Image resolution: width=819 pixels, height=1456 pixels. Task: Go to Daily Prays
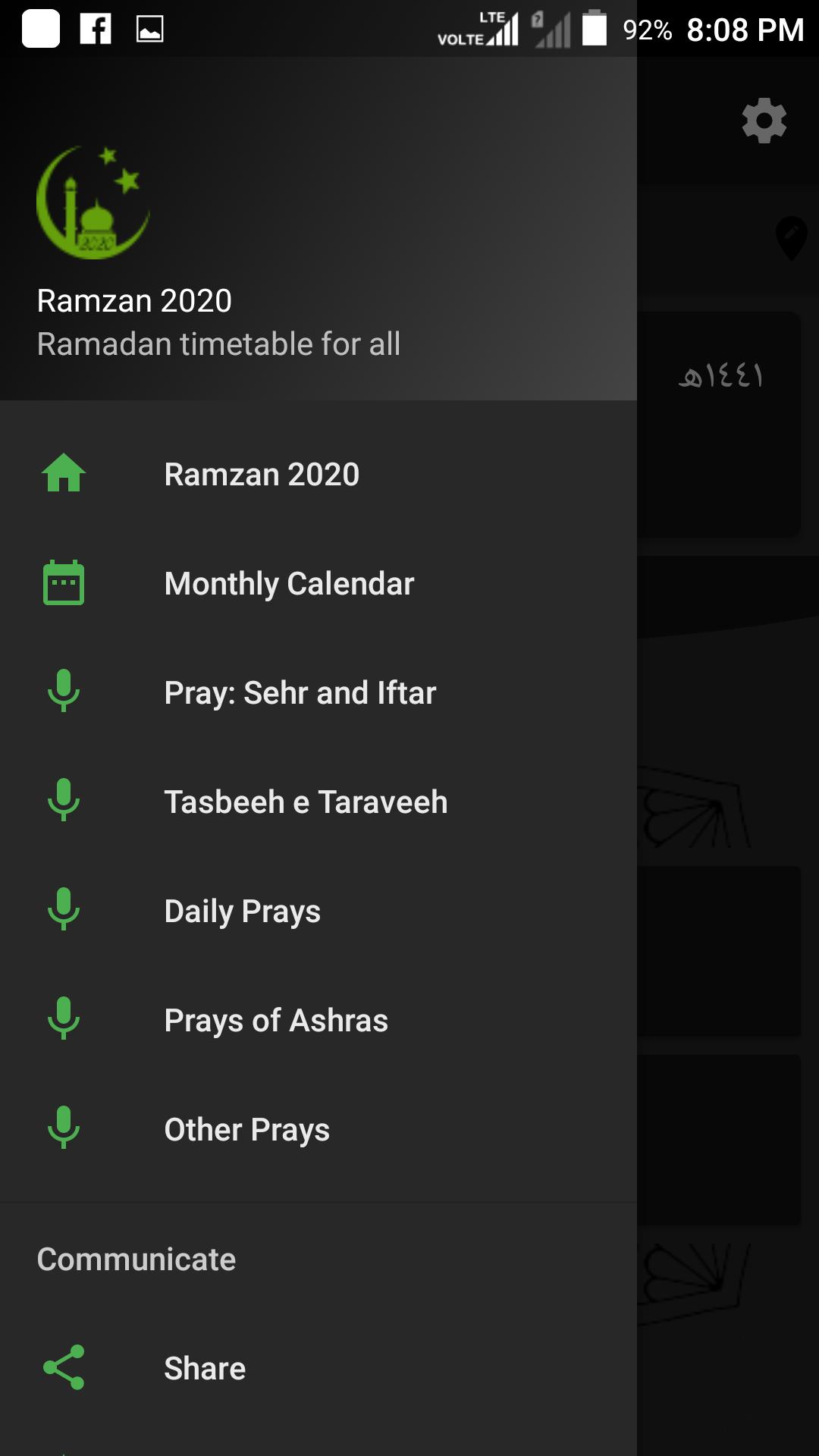[x=318, y=911]
